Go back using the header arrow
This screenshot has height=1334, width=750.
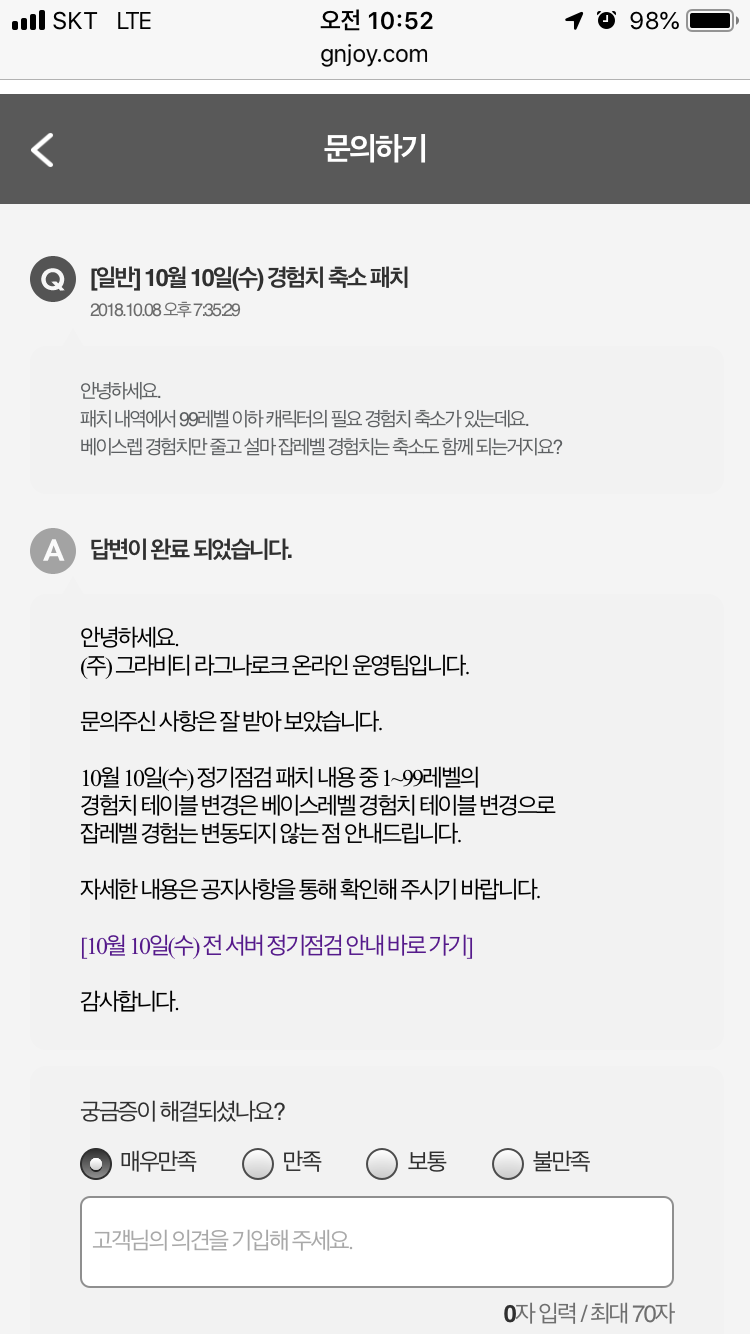(42, 150)
